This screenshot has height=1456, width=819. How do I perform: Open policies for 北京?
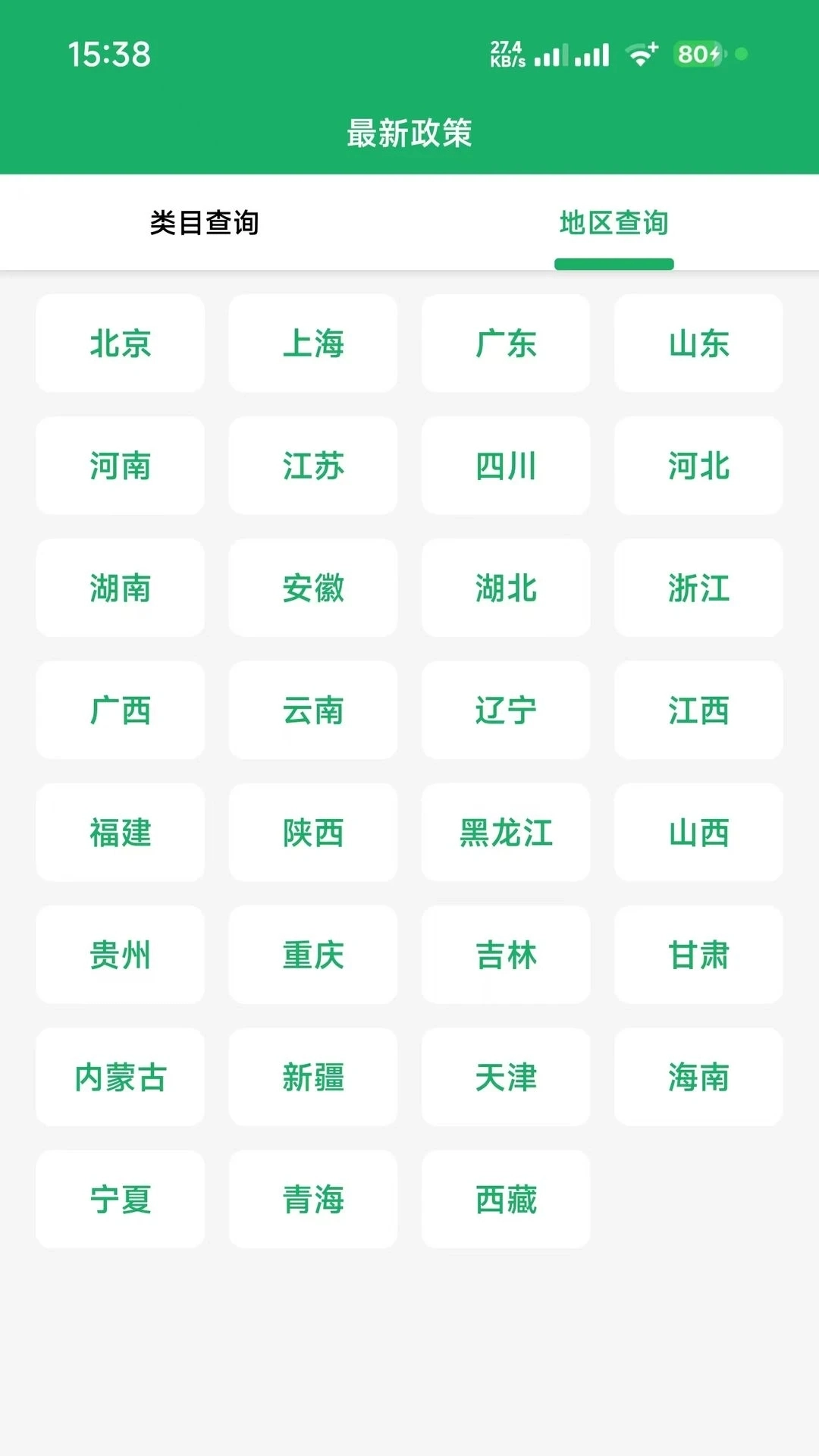point(120,344)
